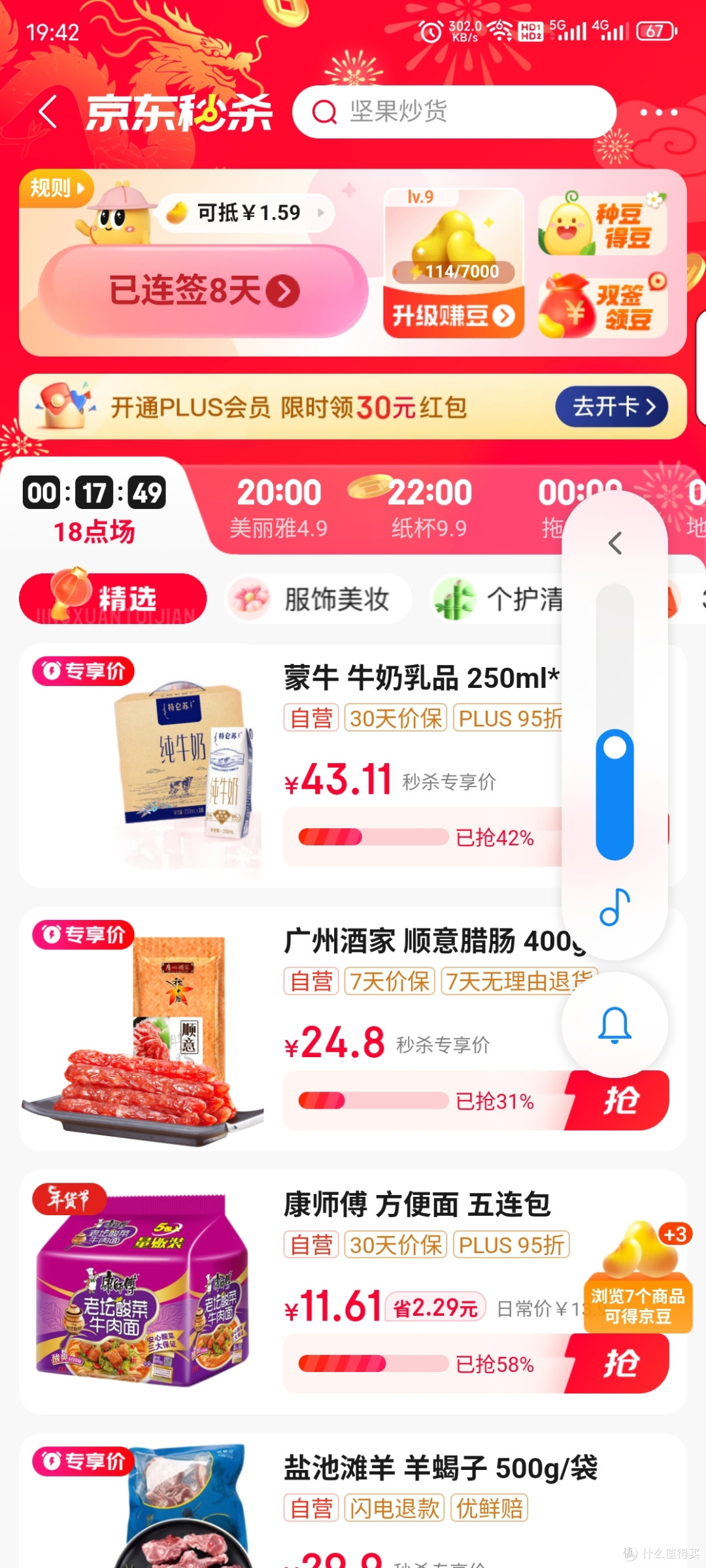Select the 服饰美妆 category
This screenshot has width=706, height=1568.
click(x=319, y=598)
